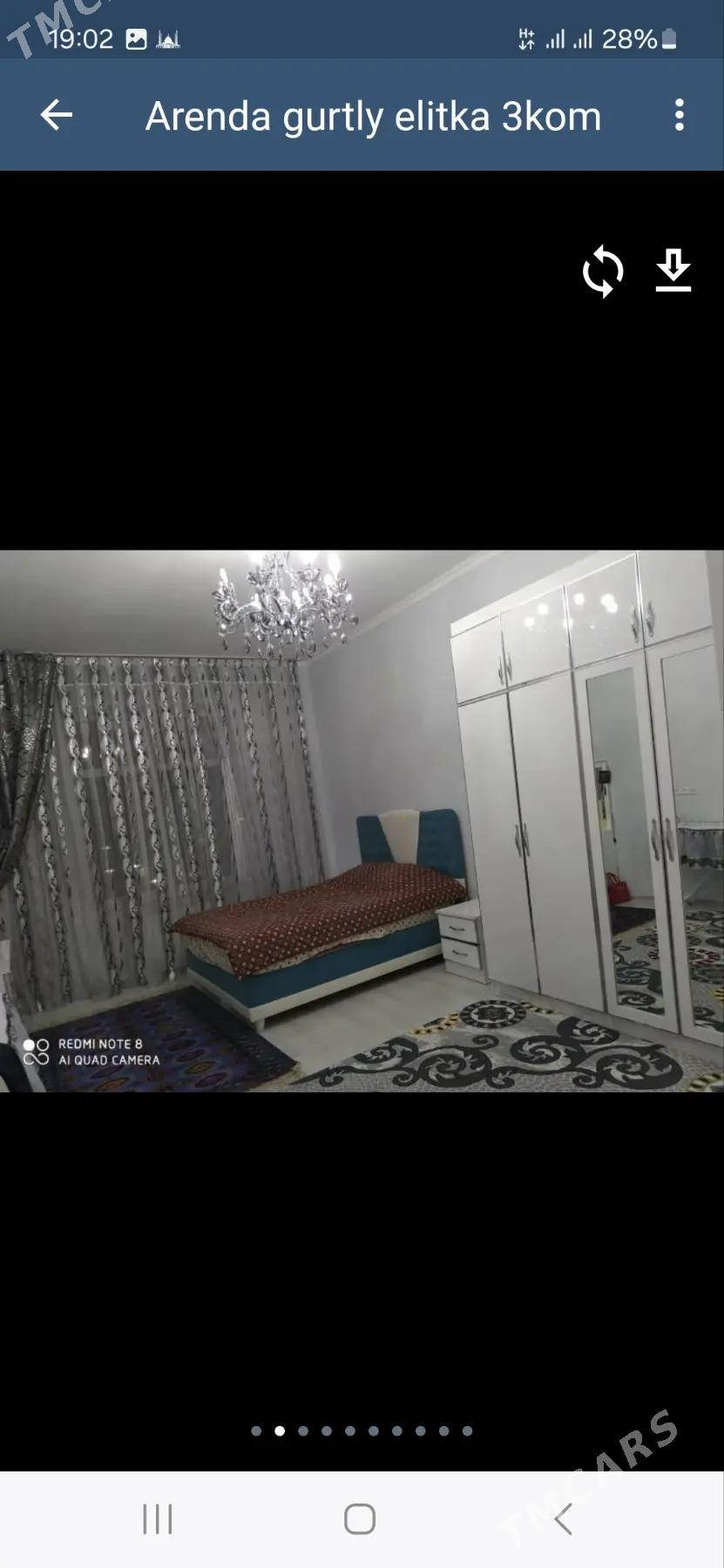Screen dimensions: 724x1568
Task: Go to the home screen
Action: 360,1519
